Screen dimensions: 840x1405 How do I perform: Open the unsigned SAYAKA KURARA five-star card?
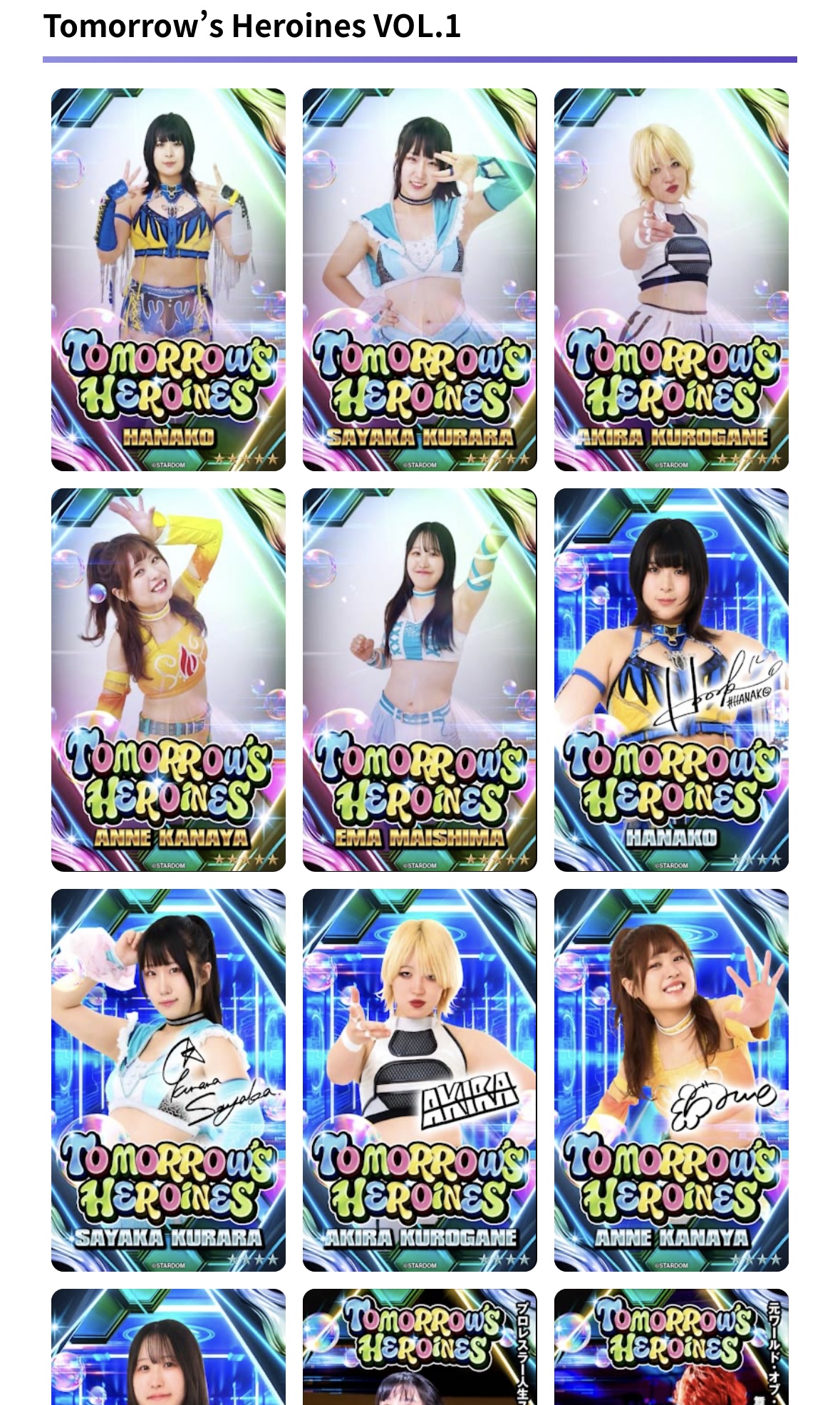point(420,279)
